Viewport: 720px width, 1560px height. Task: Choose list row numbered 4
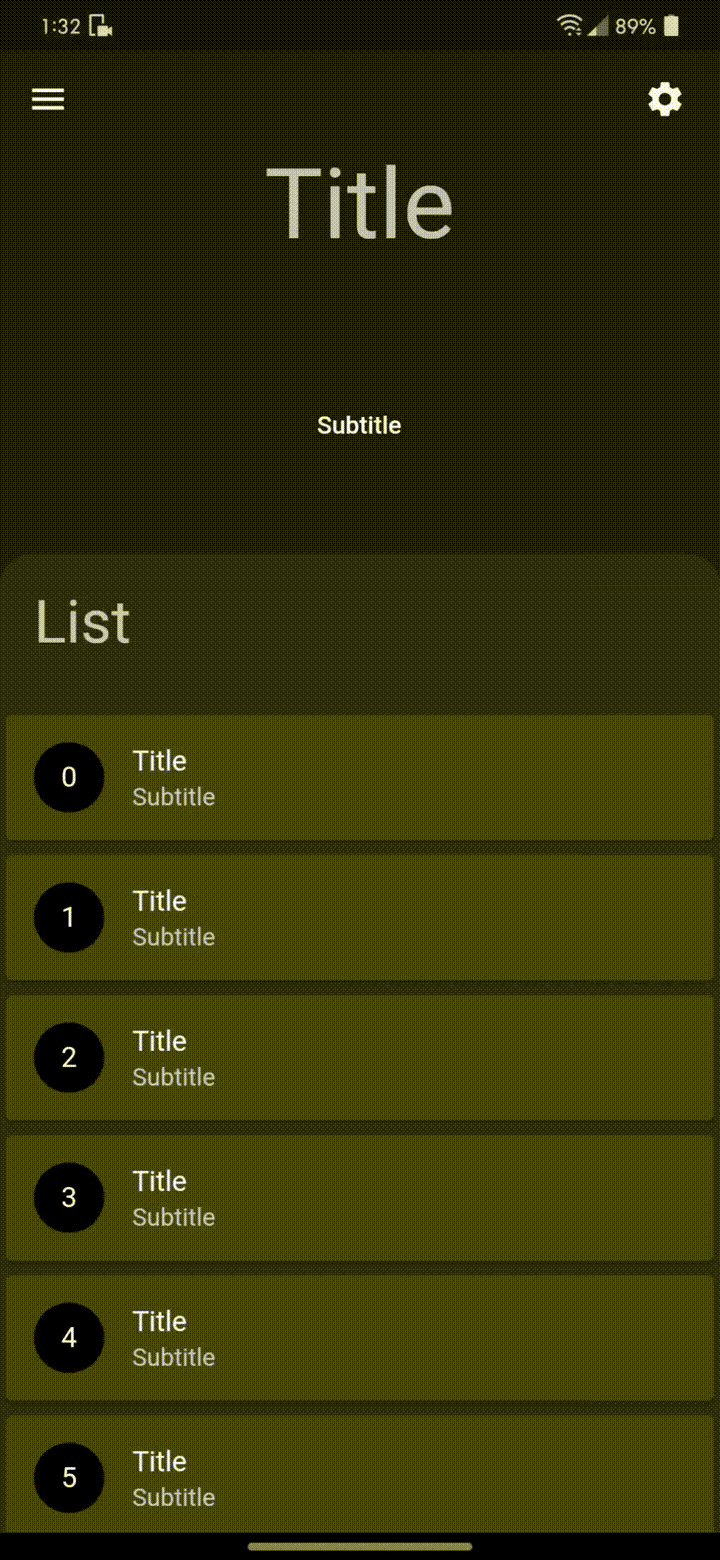pos(360,1337)
